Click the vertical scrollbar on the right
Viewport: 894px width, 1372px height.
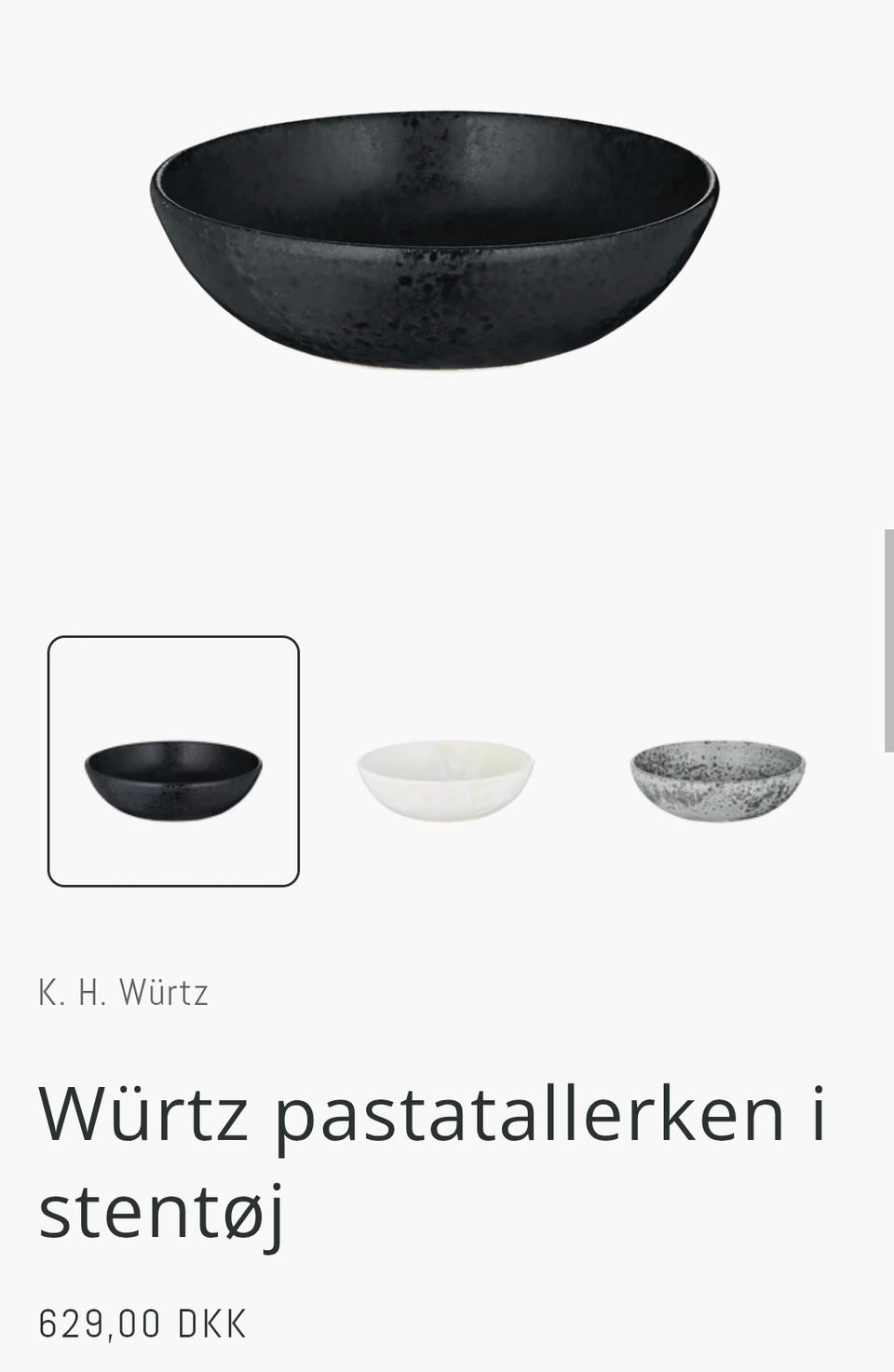pos(887,638)
